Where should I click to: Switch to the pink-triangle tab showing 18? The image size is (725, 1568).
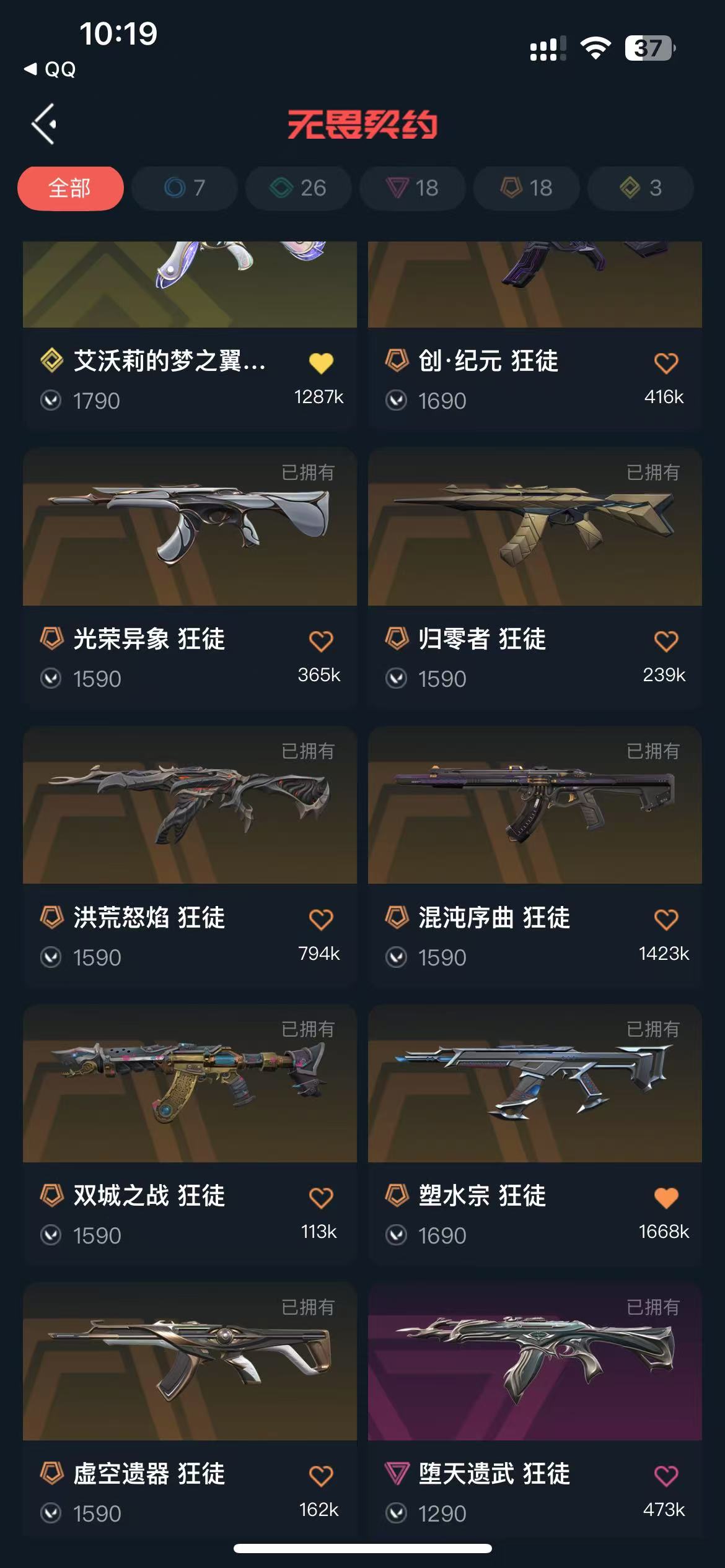pyautogui.click(x=412, y=188)
